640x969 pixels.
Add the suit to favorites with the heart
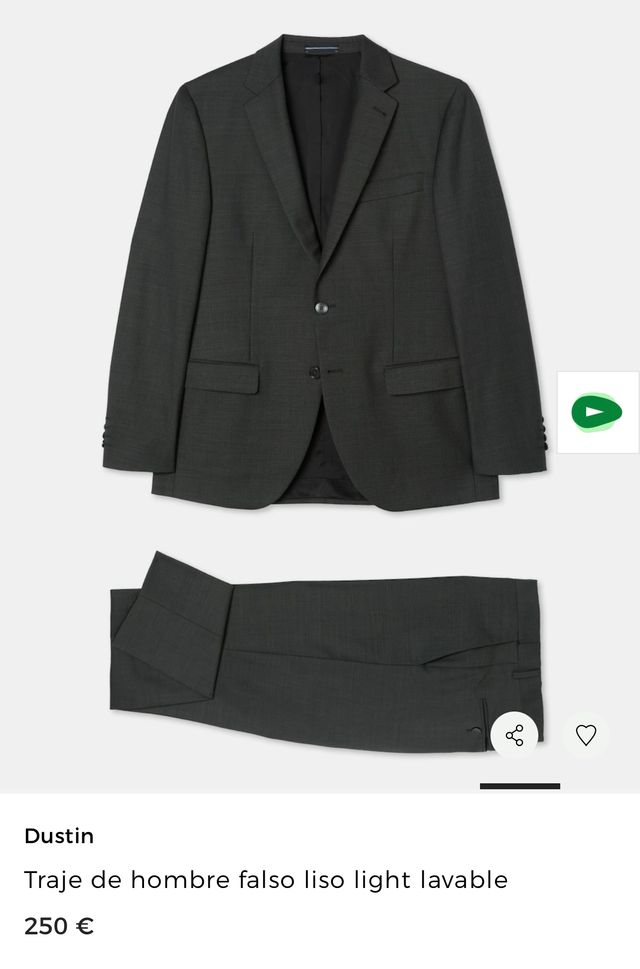[x=586, y=736]
